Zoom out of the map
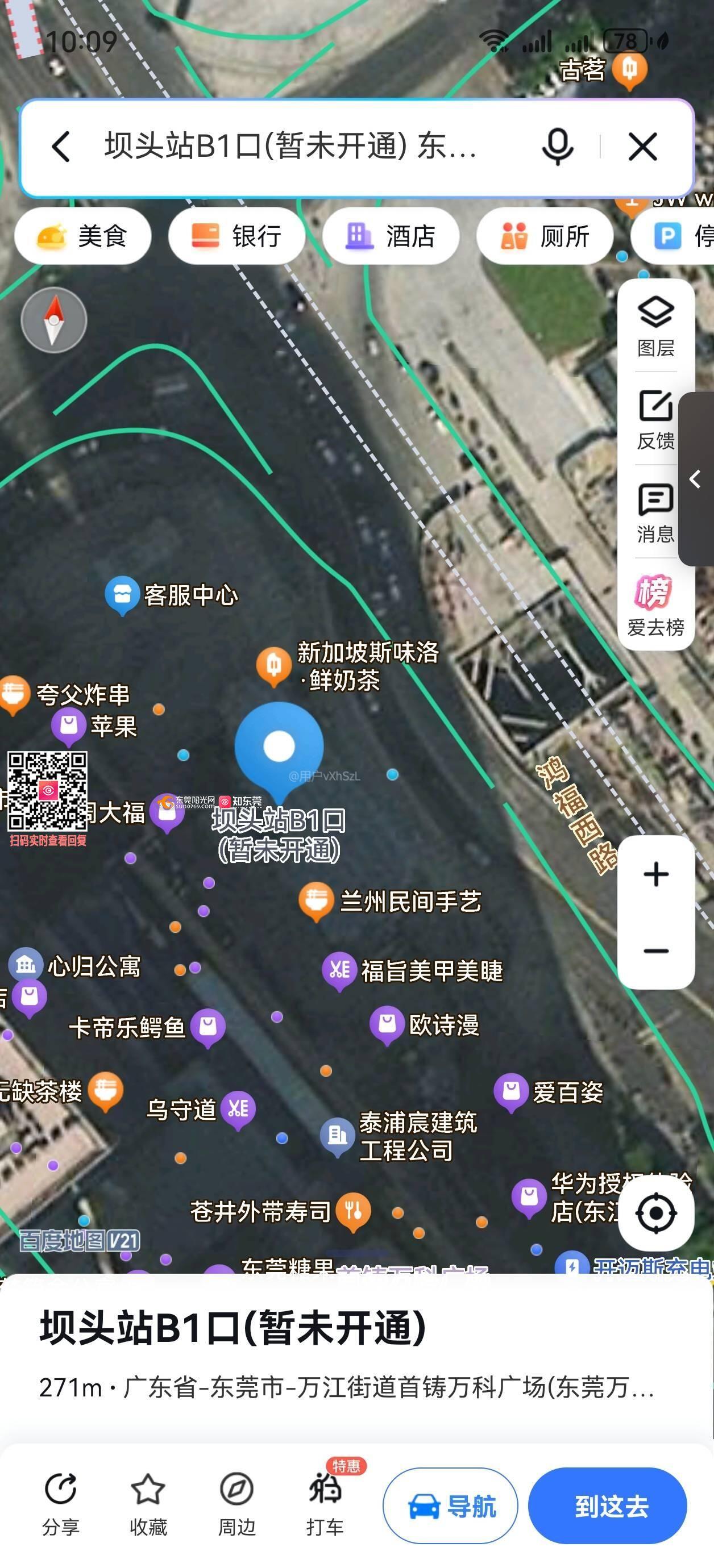This screenshot has width=714, height=1568. pos(656,951)
